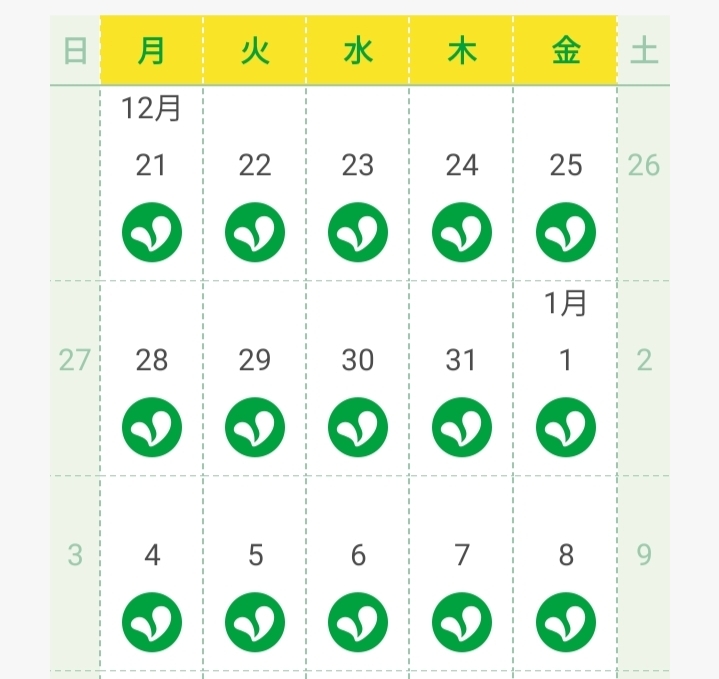Select the green icon on Friday 25

coord(566,232)
